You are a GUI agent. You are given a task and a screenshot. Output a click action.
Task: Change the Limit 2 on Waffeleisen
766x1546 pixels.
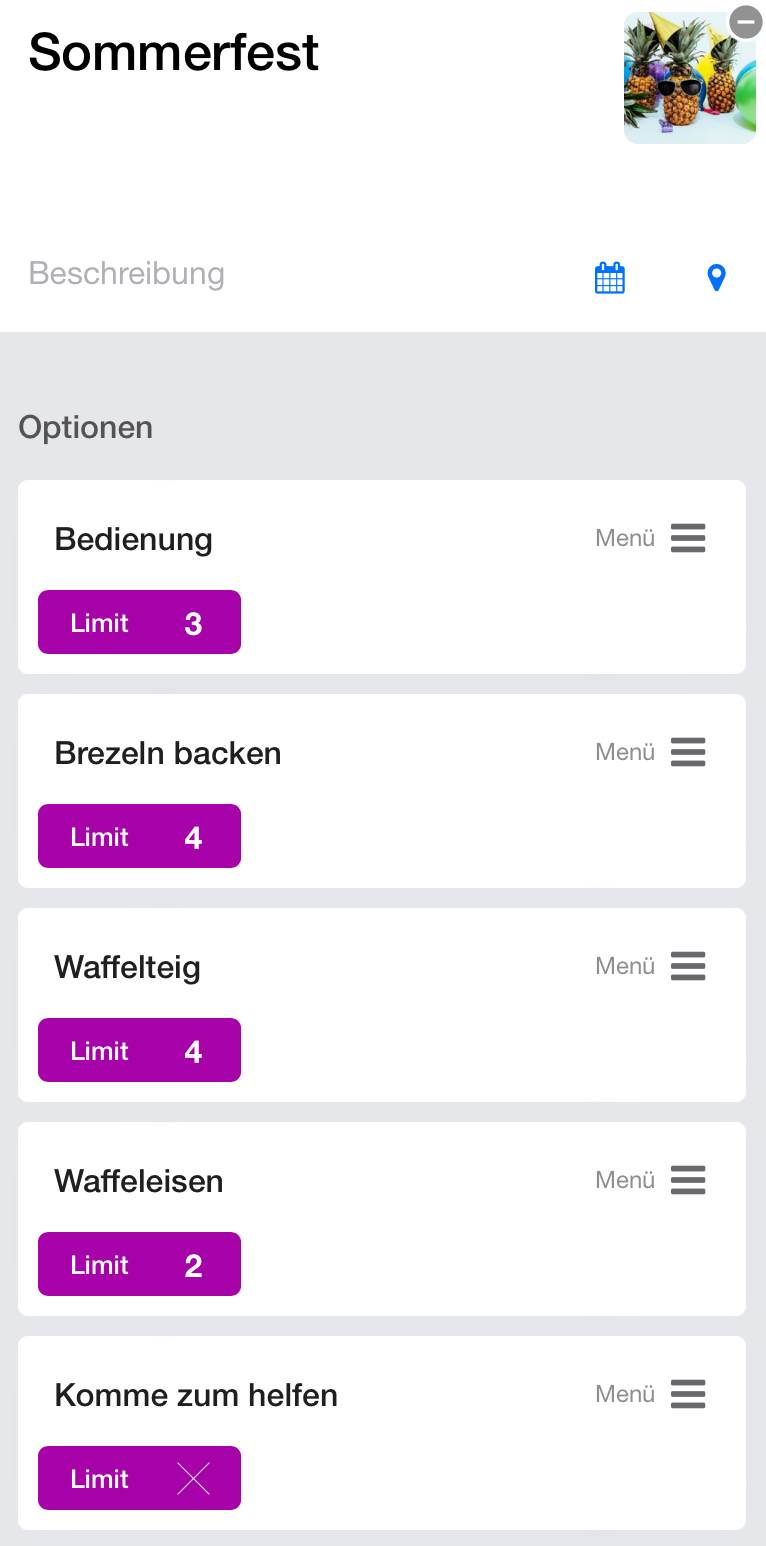coord(139,1264)
